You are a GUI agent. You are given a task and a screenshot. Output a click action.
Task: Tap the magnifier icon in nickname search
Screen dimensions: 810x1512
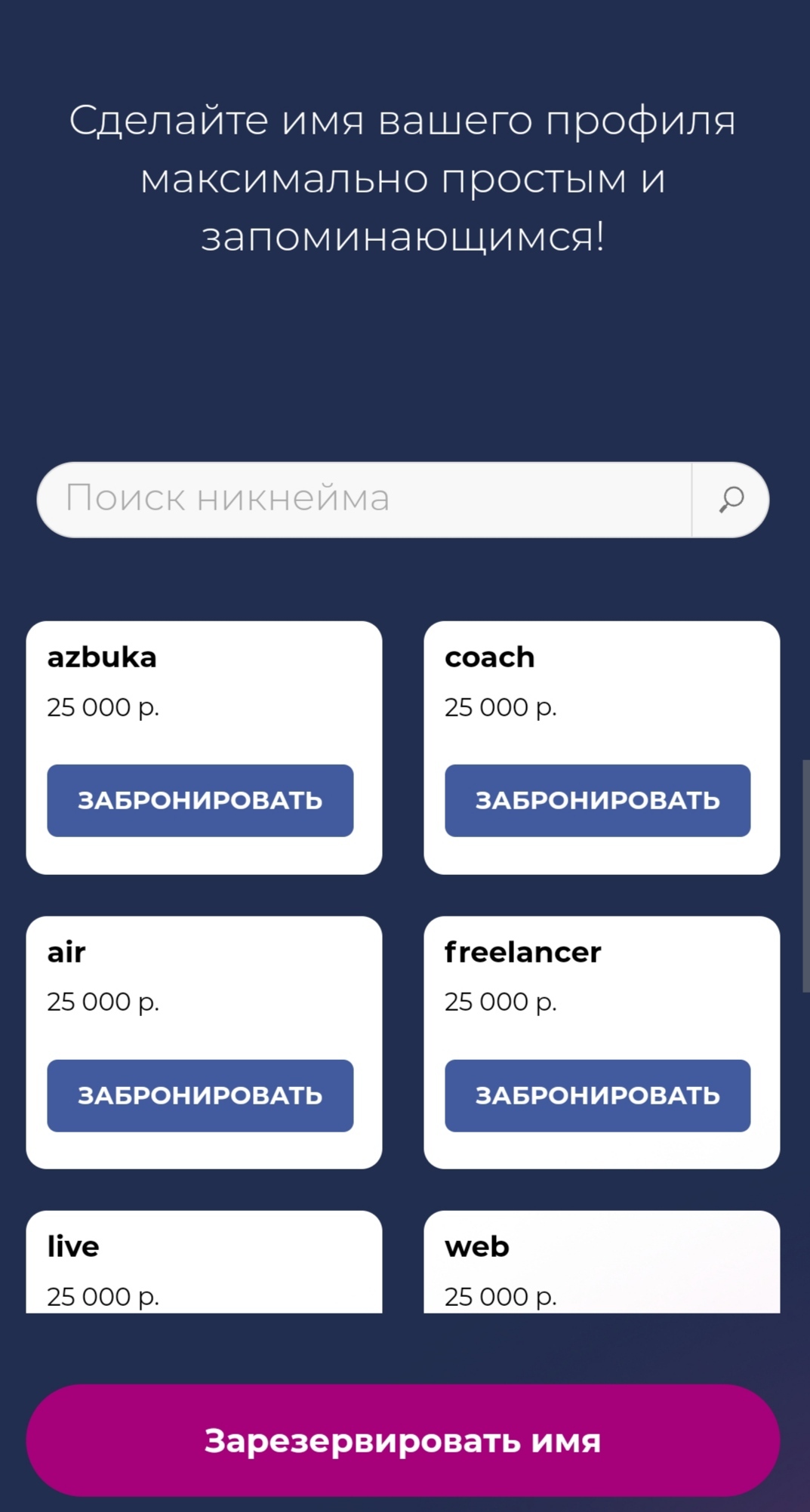coord(730,500)
